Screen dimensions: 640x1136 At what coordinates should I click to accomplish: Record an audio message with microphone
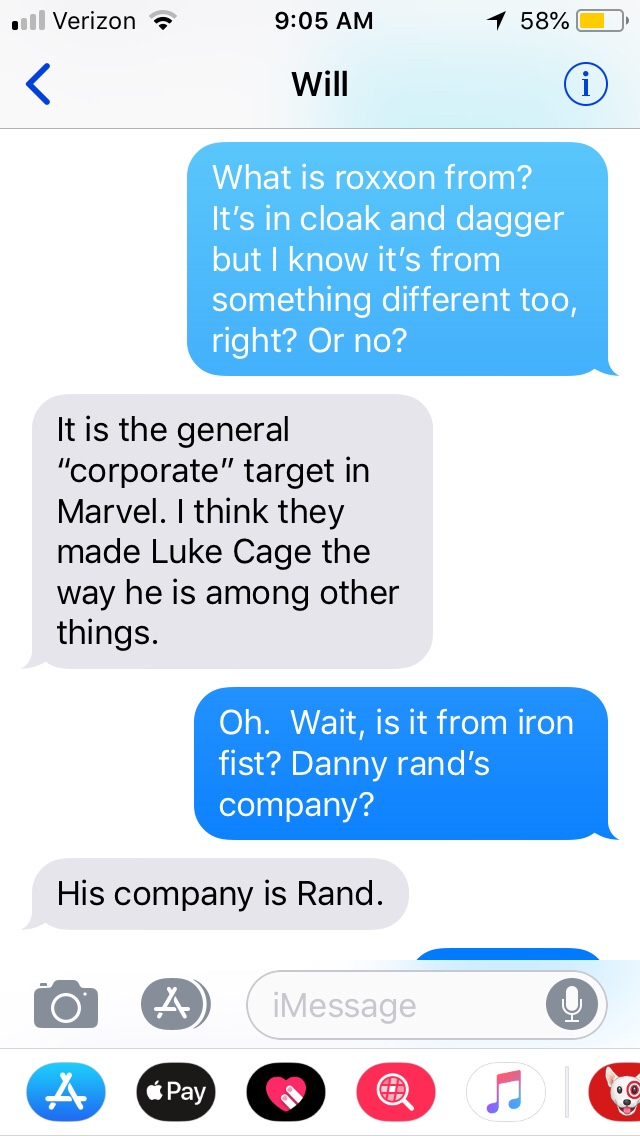coord(572,1004)
